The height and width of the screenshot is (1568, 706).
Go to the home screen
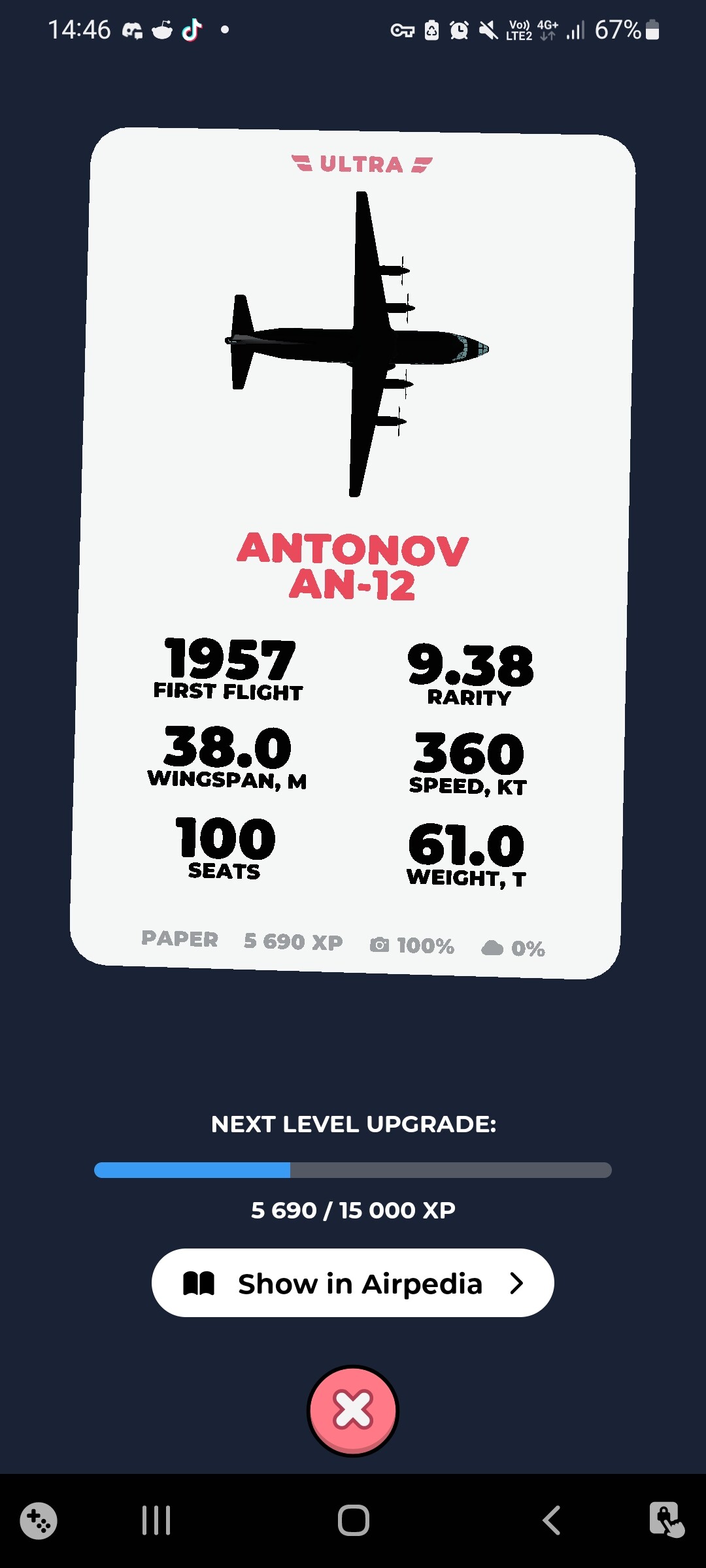pos(353,1520)
